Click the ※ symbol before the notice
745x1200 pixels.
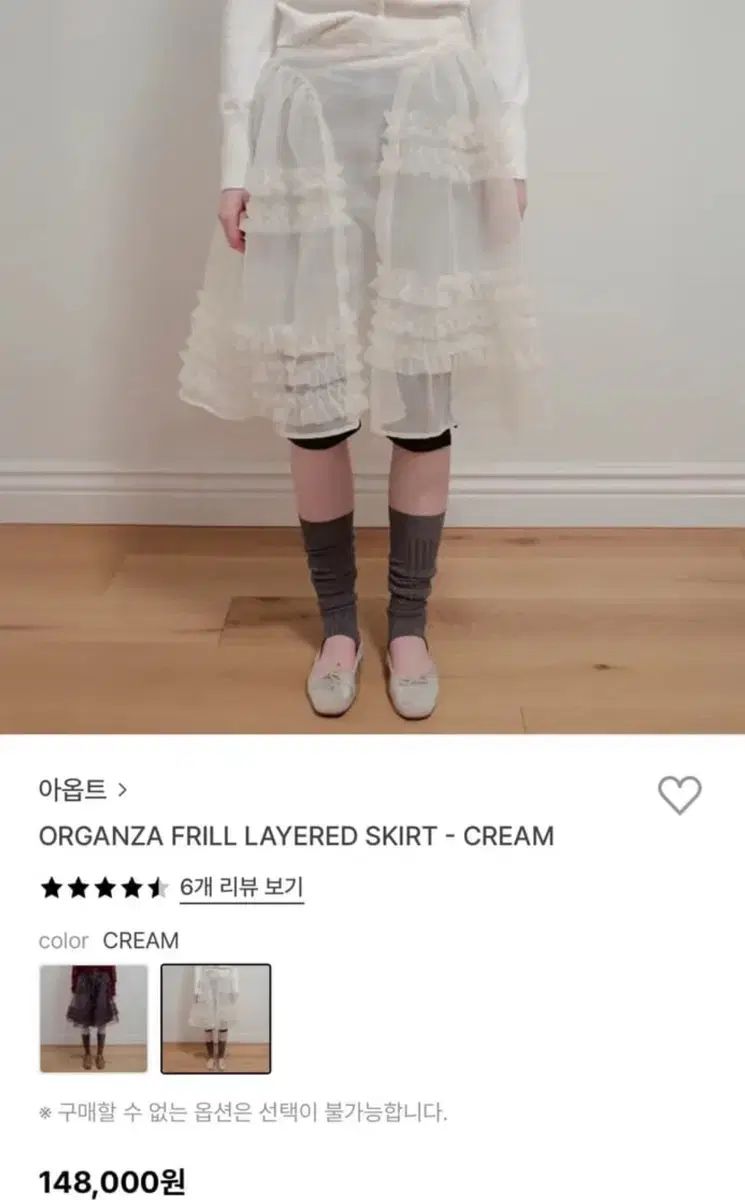[47, 1111]
